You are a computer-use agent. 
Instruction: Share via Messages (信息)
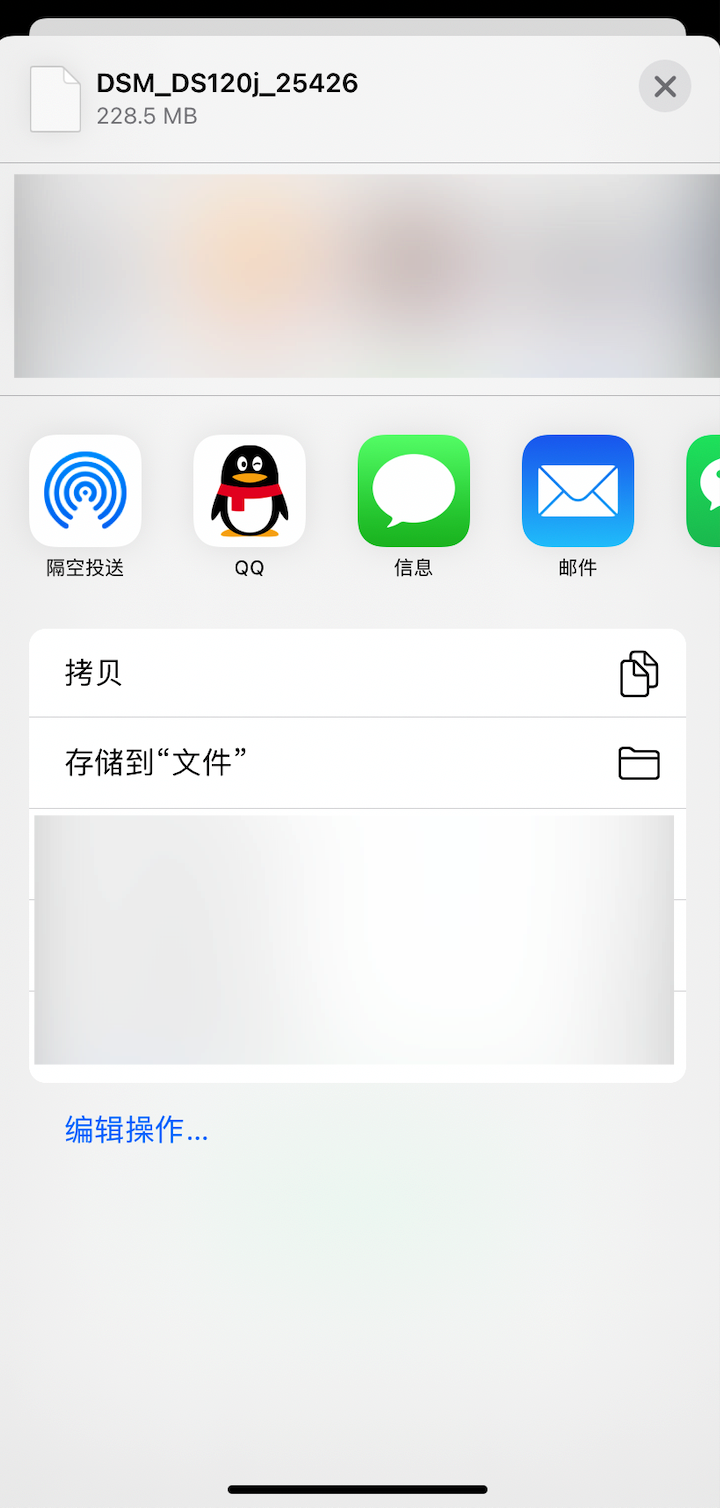(x=414, y=491)
